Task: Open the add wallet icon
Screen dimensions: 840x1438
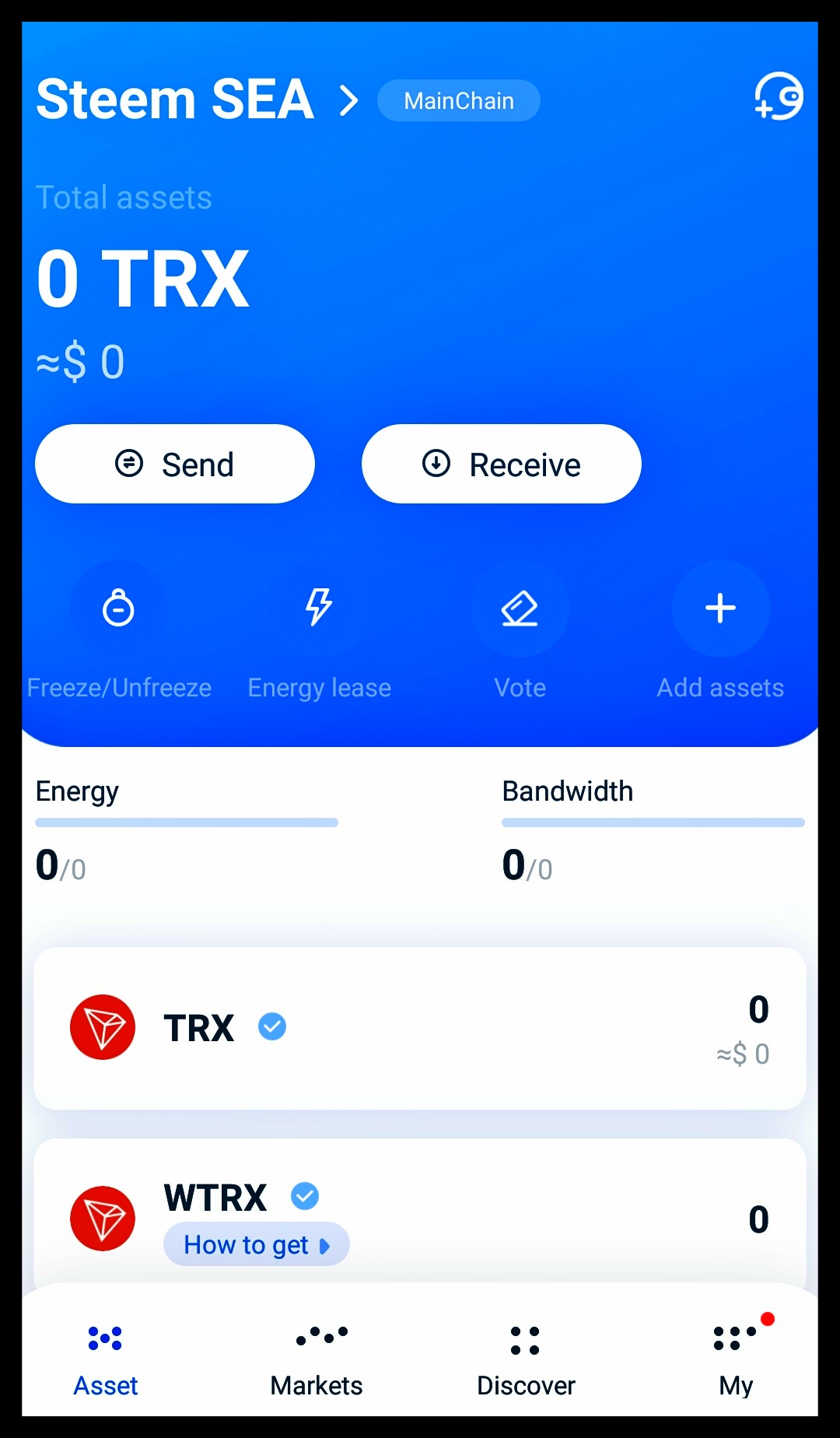Action: pos(778,97)
